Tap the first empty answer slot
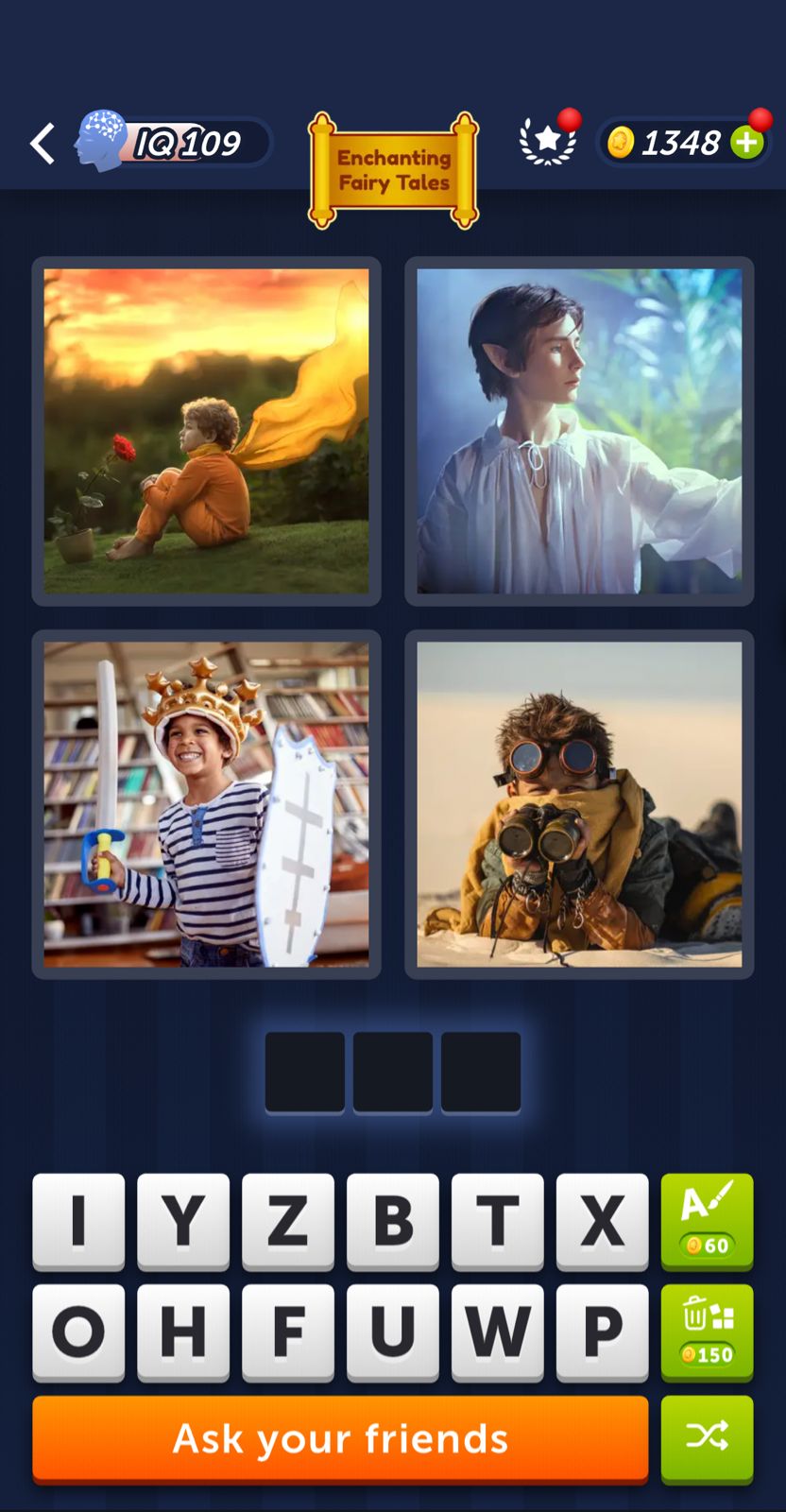 [x=304, y=1072]
